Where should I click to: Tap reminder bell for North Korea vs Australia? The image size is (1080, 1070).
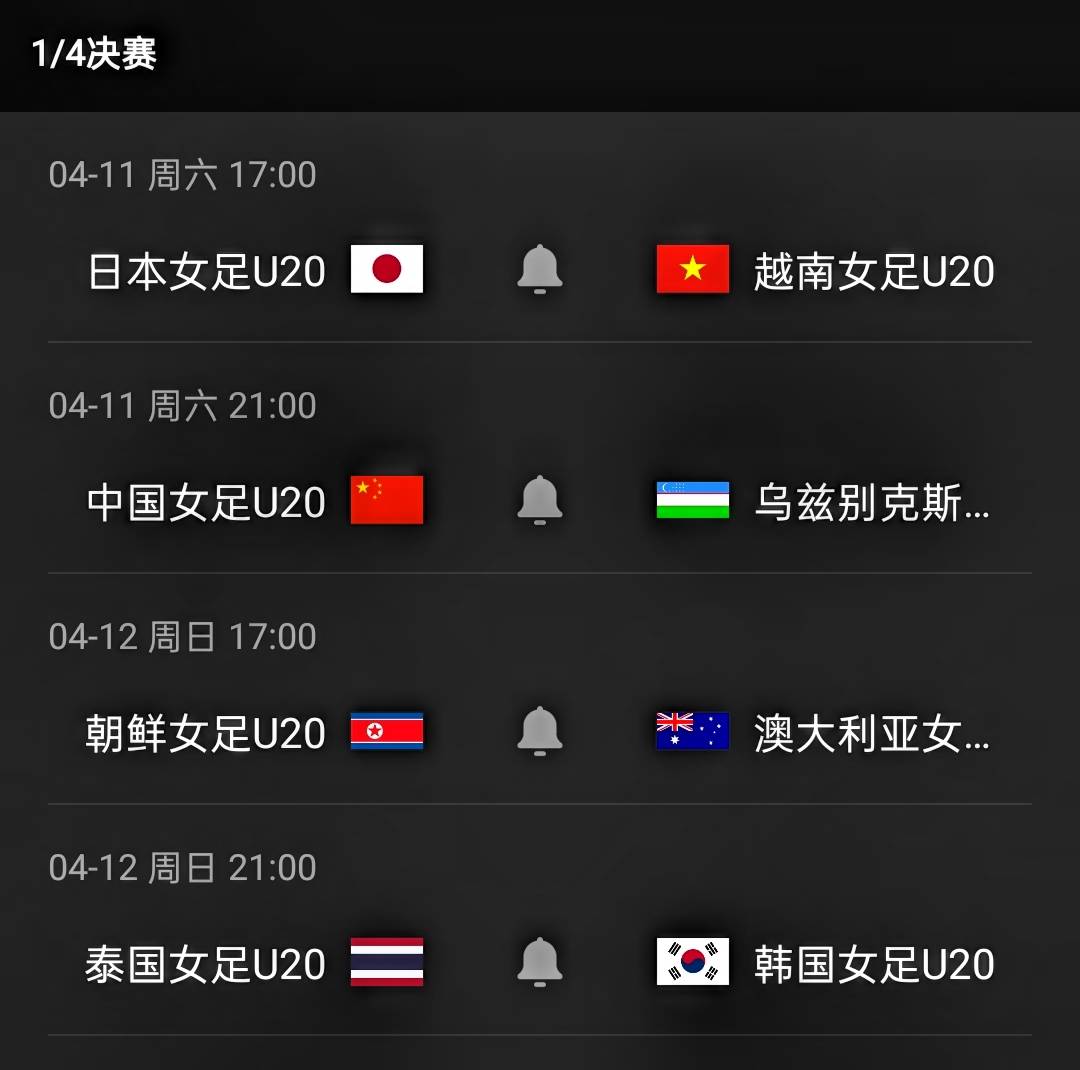point(540,731)
